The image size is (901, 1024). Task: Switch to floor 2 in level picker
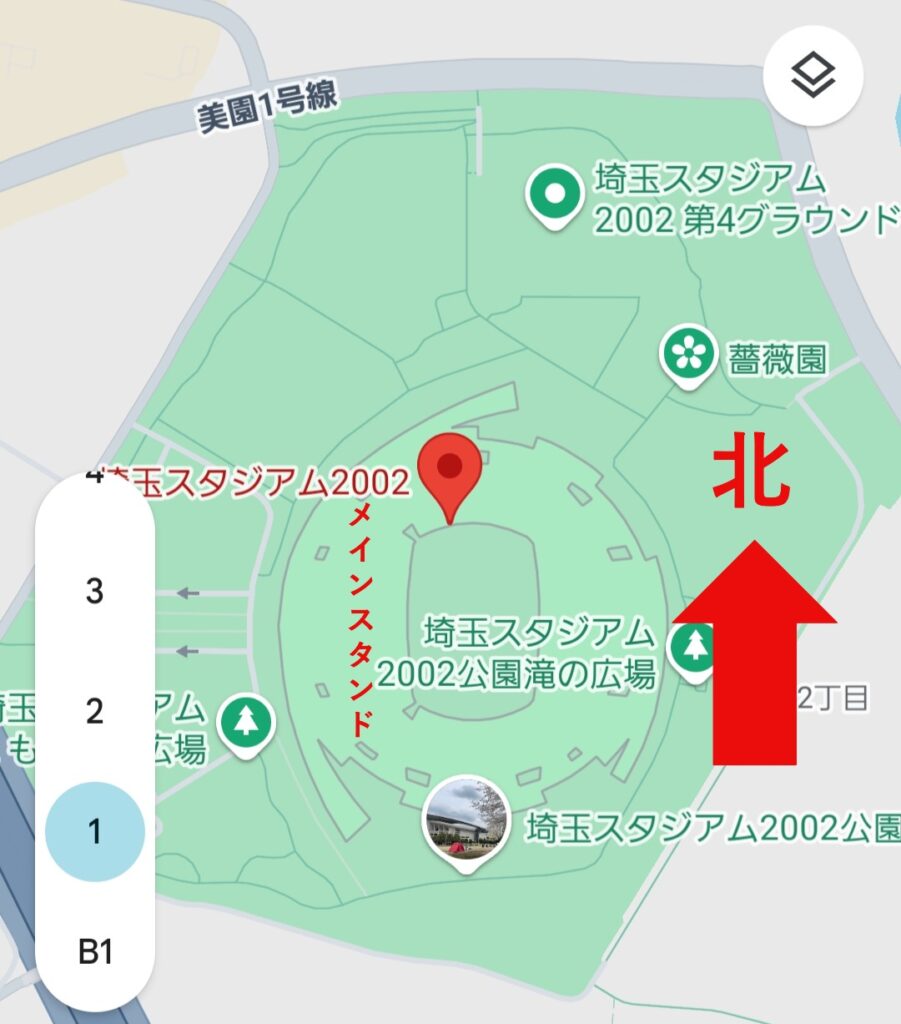click(x=95, y=712)
